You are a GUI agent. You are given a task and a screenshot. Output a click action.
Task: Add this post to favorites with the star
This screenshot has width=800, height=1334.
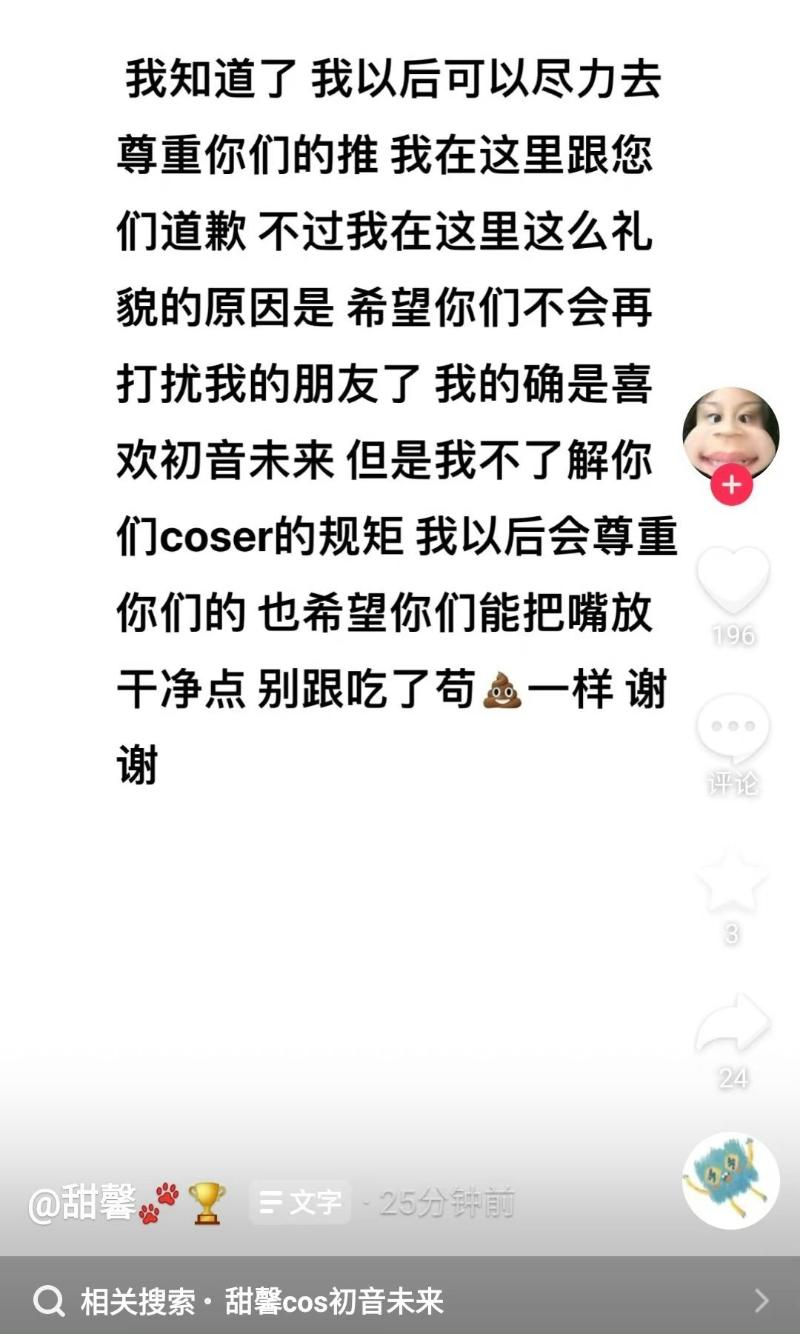[x=733, y=882]
